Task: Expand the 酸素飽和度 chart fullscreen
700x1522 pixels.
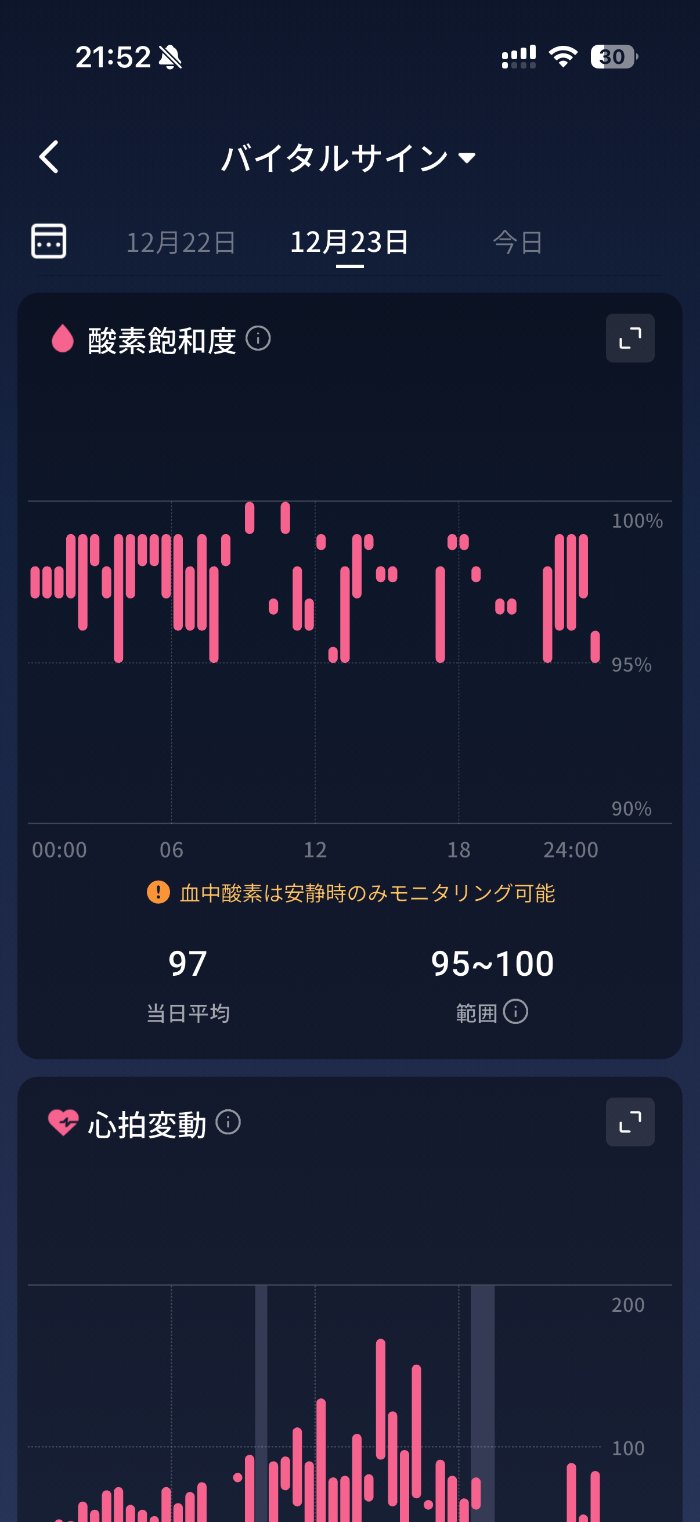Action: pos(630,339)
